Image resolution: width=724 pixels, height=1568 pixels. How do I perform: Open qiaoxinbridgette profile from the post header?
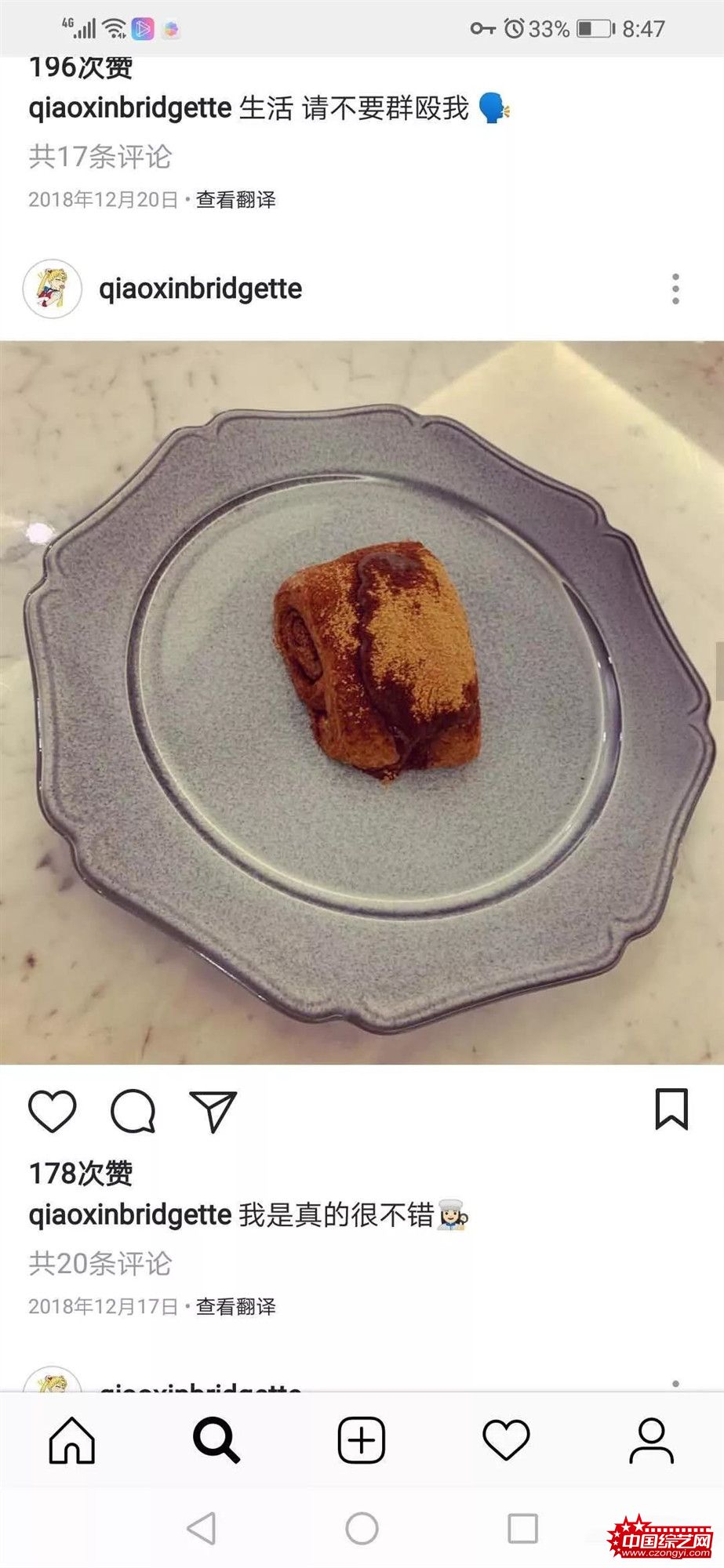coord(200,289)
